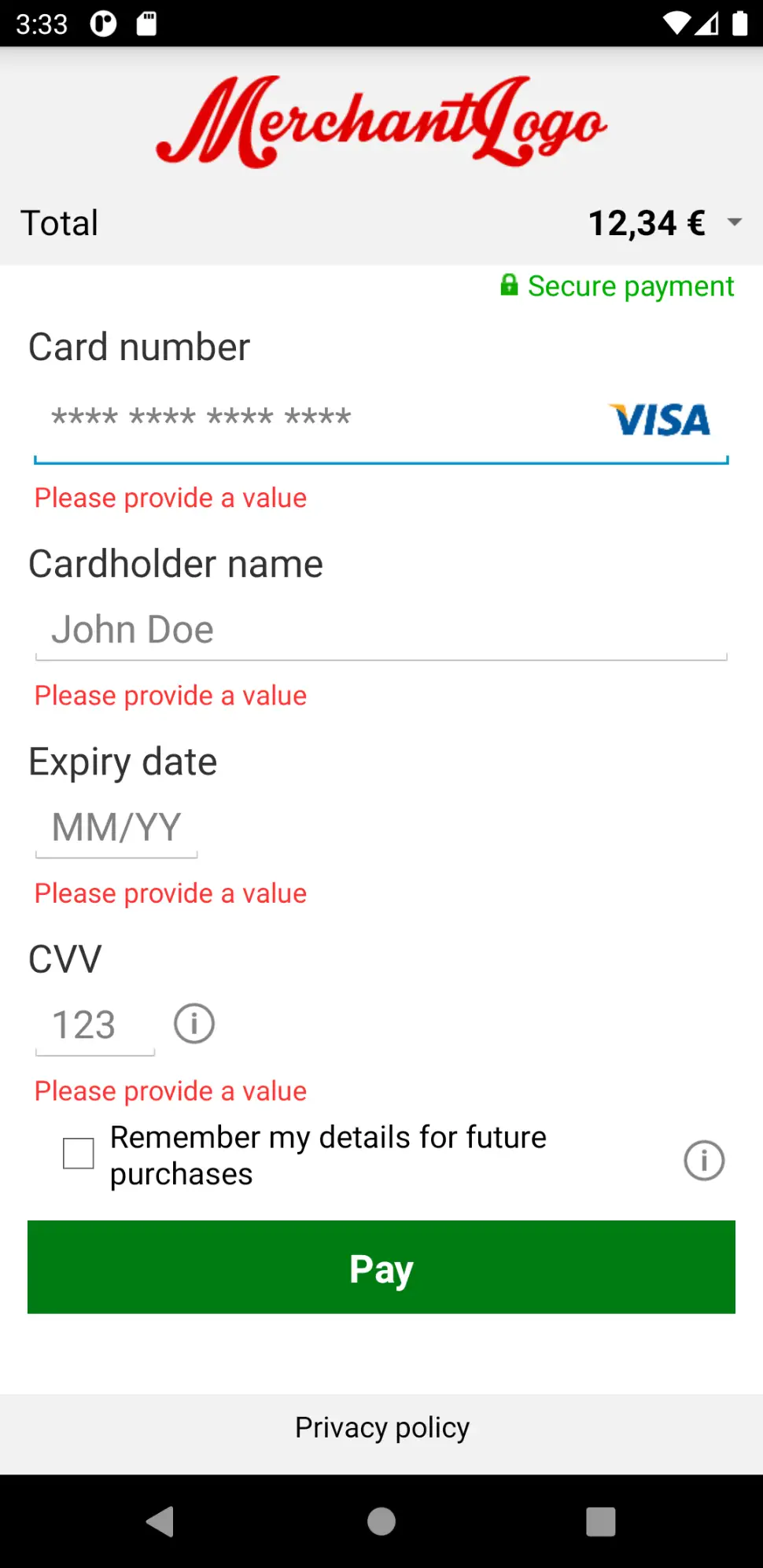The image size is (763, 1568).
Task: Go back with the system back button
Action: (160, 1522)
